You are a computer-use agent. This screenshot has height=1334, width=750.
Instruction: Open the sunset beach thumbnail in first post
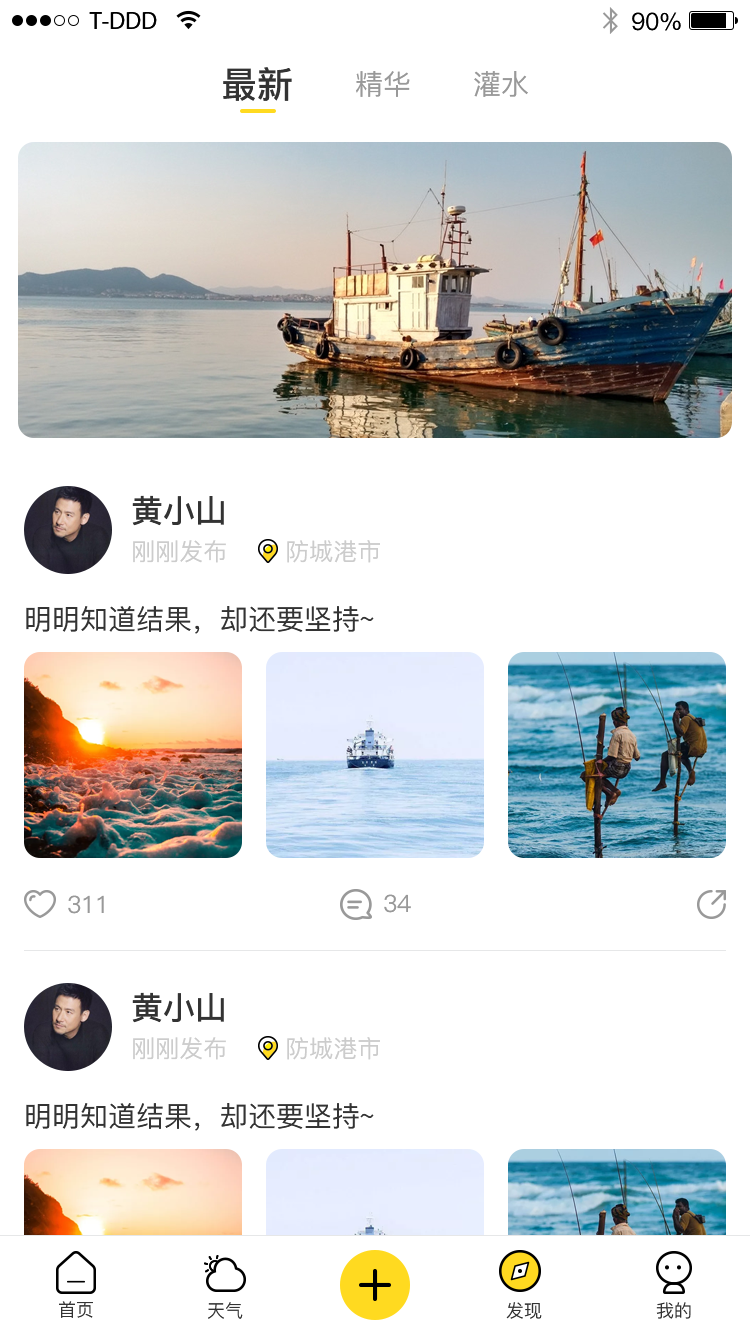(x=132, y=755)
